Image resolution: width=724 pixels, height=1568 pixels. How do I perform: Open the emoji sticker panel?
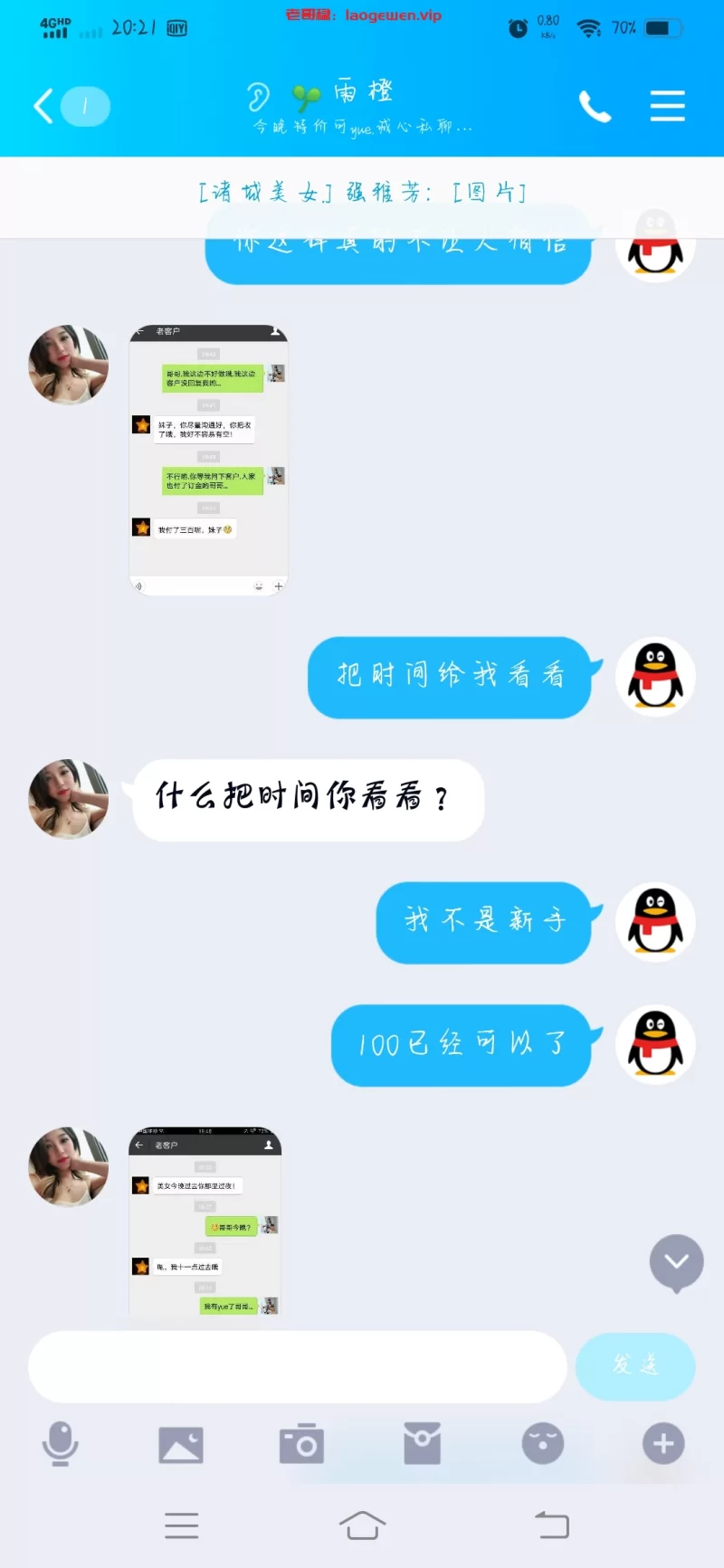coord(543,1443)
